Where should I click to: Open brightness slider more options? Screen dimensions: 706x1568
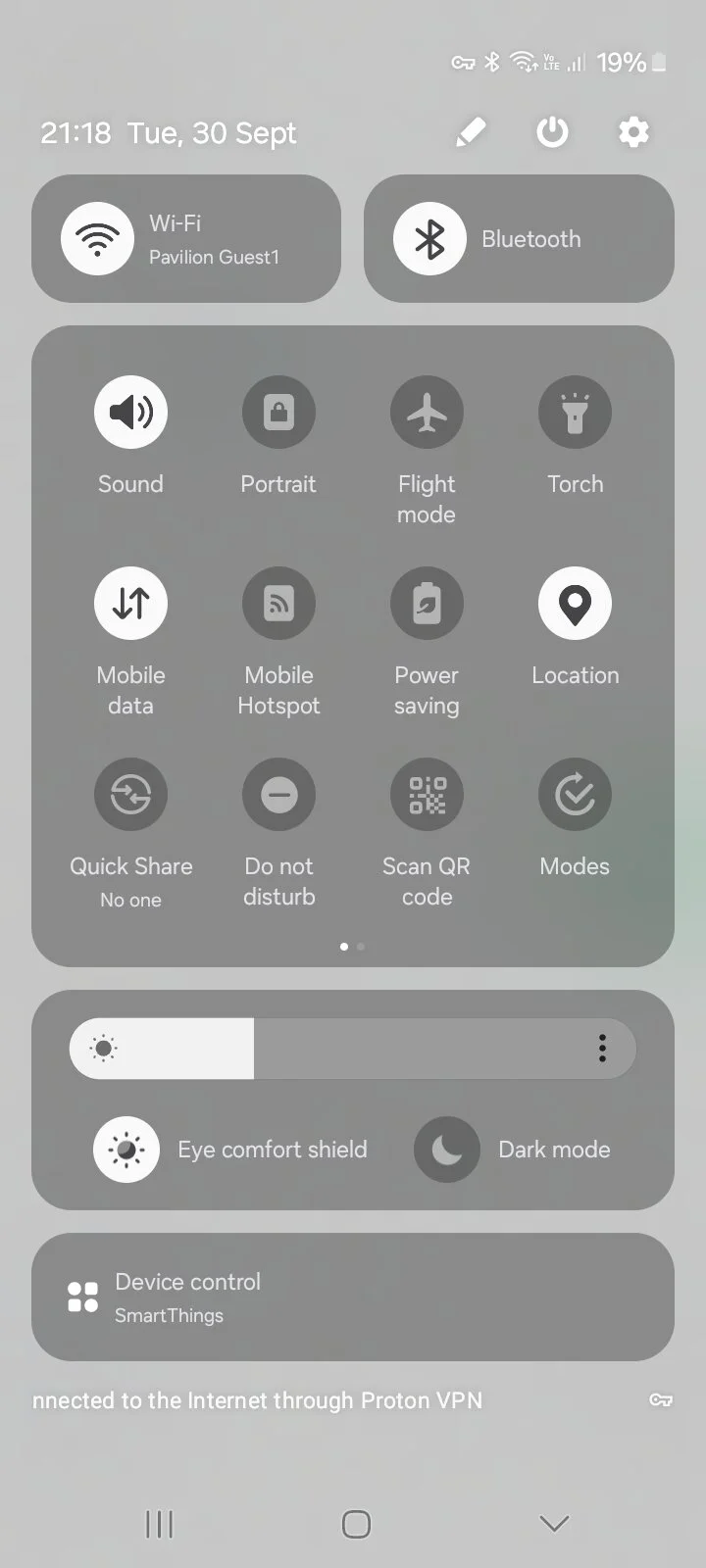[x=602, y=1049]
